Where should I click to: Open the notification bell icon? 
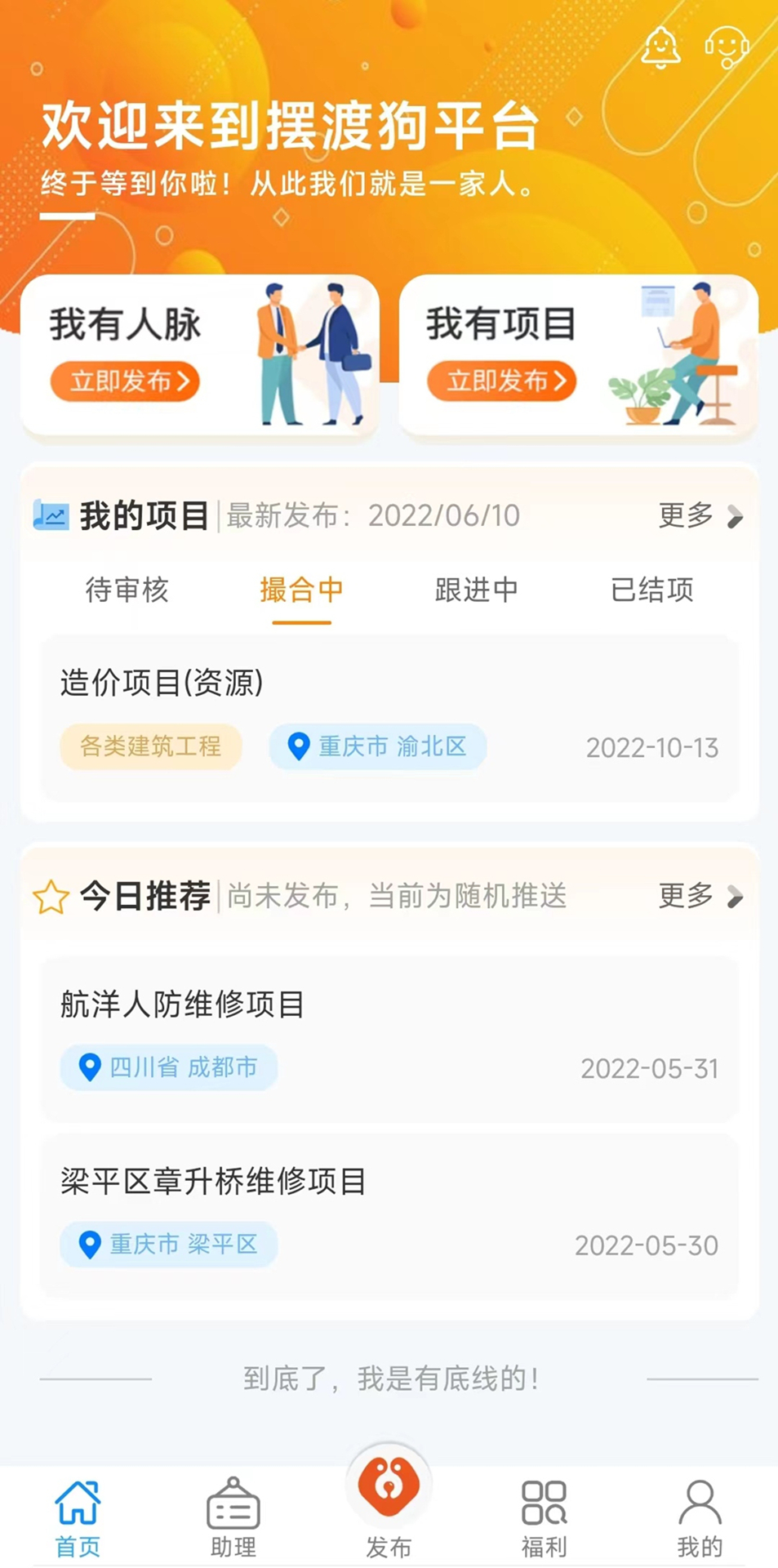point(660,47)
